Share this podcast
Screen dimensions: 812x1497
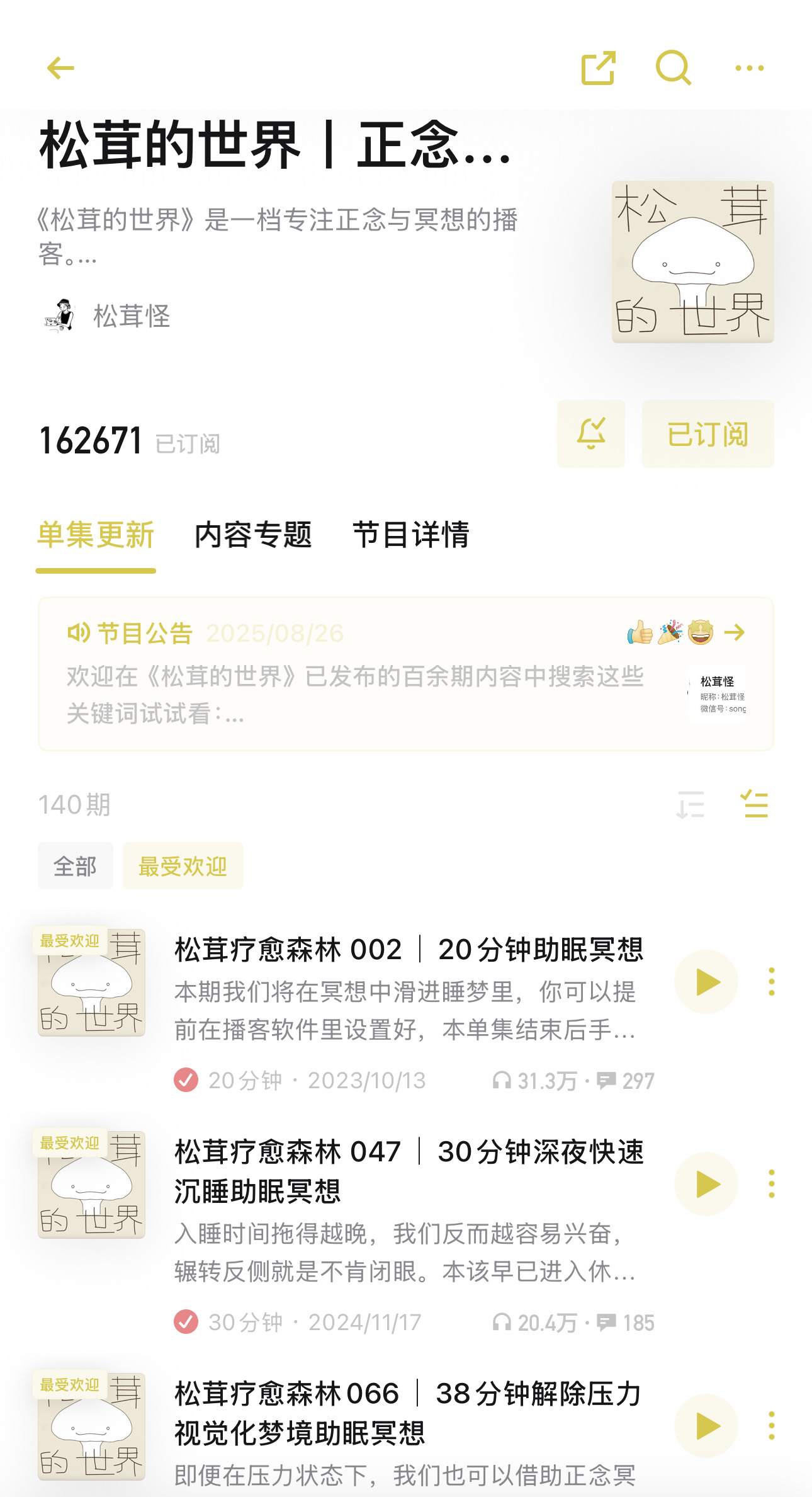pos(598,68)
